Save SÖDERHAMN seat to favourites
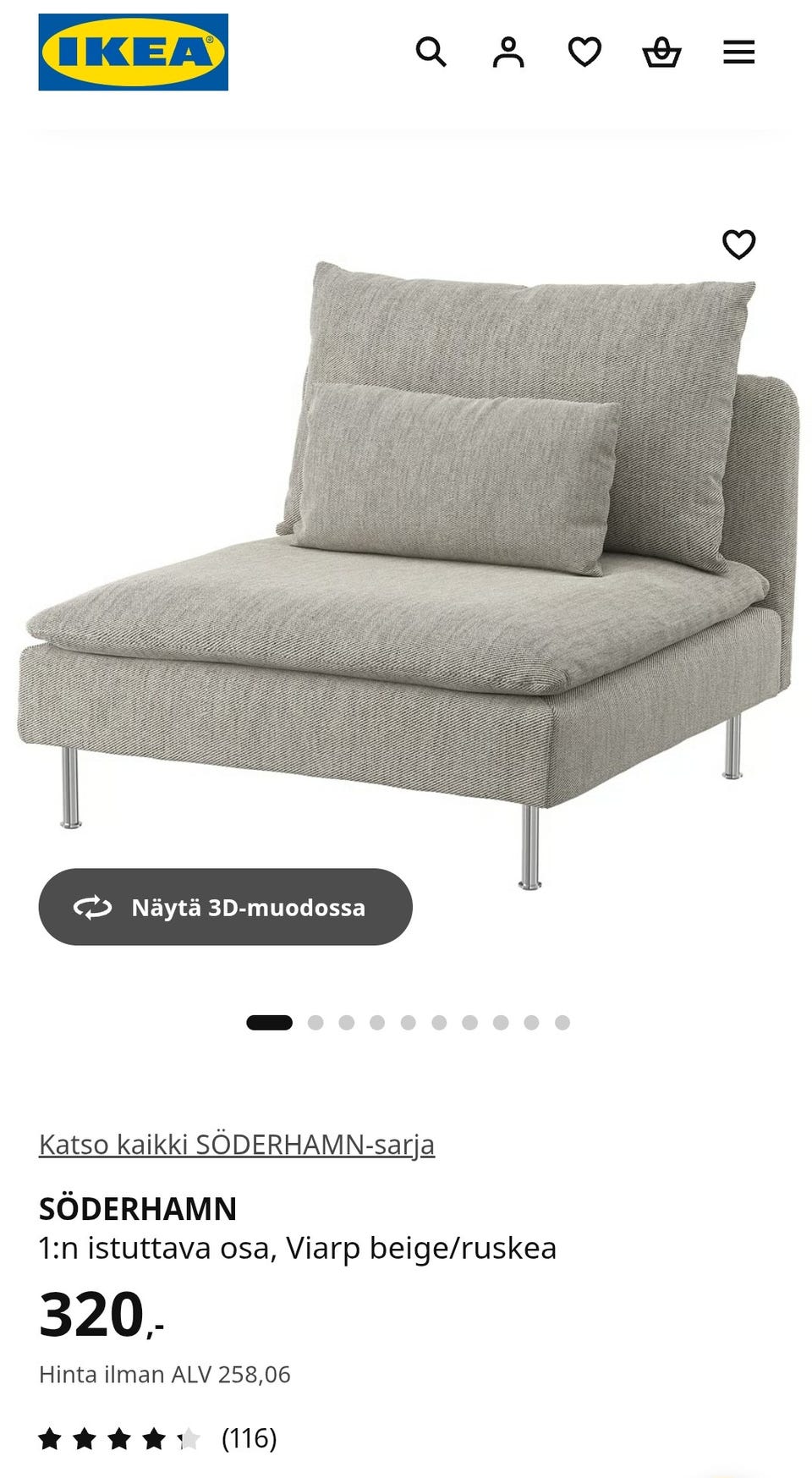The height and width of the screenshot is (1478, 812). coord(738,245)
